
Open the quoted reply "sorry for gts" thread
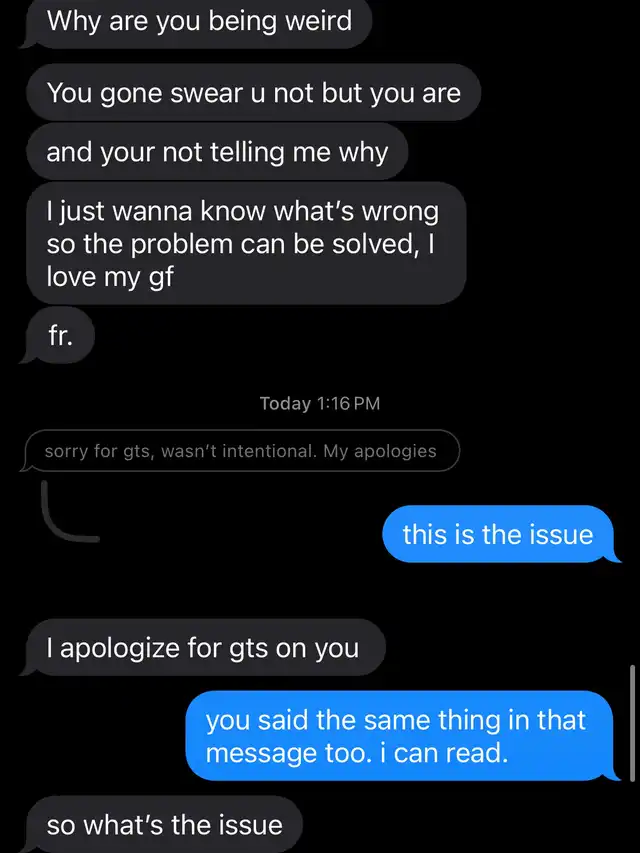pos(241,451)
